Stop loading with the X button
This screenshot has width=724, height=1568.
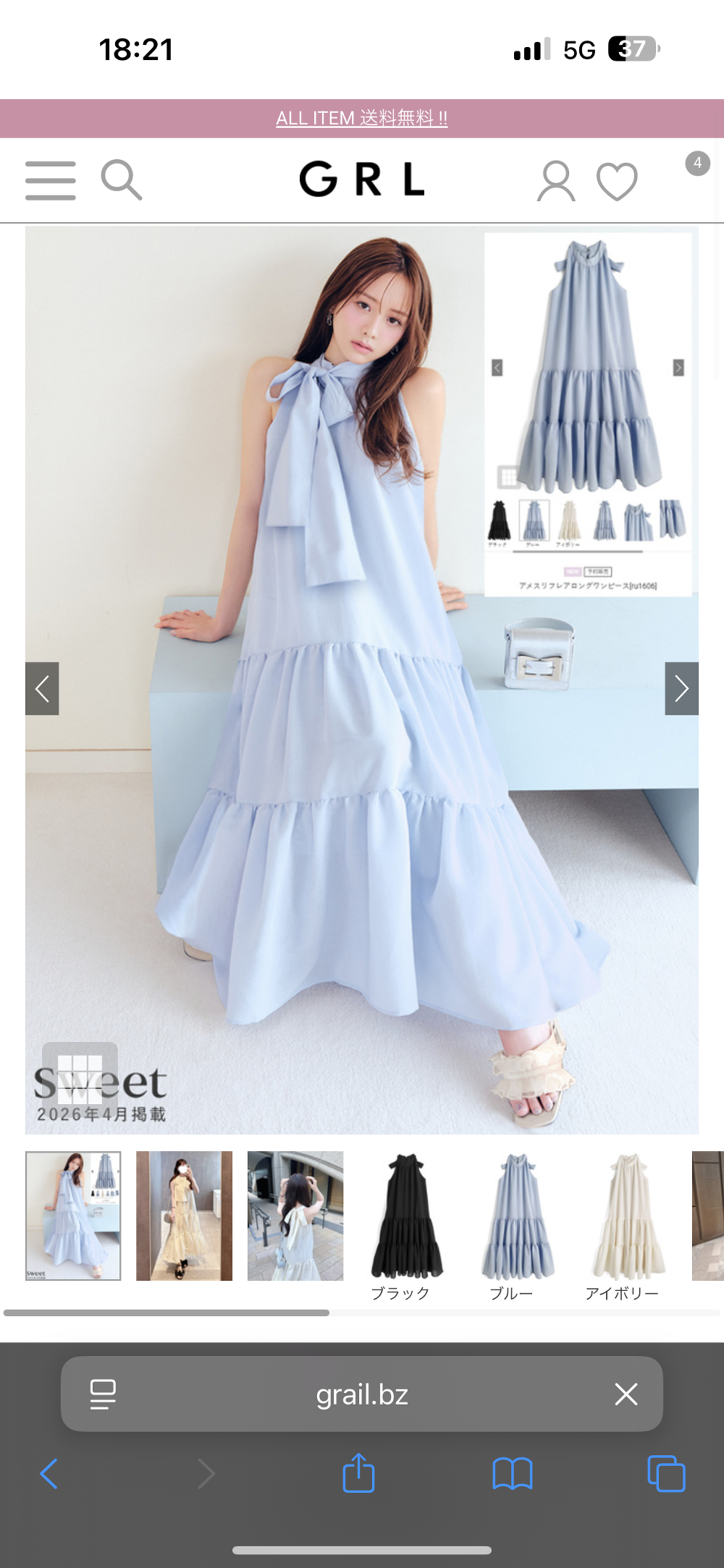click(626, 1394)
